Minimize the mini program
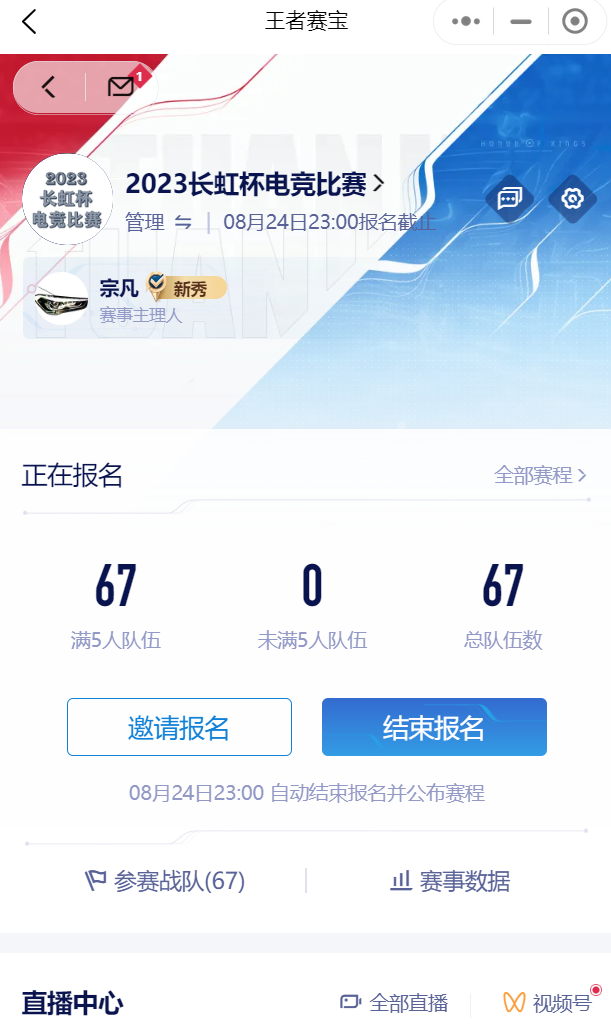 [x=521, y=21]
